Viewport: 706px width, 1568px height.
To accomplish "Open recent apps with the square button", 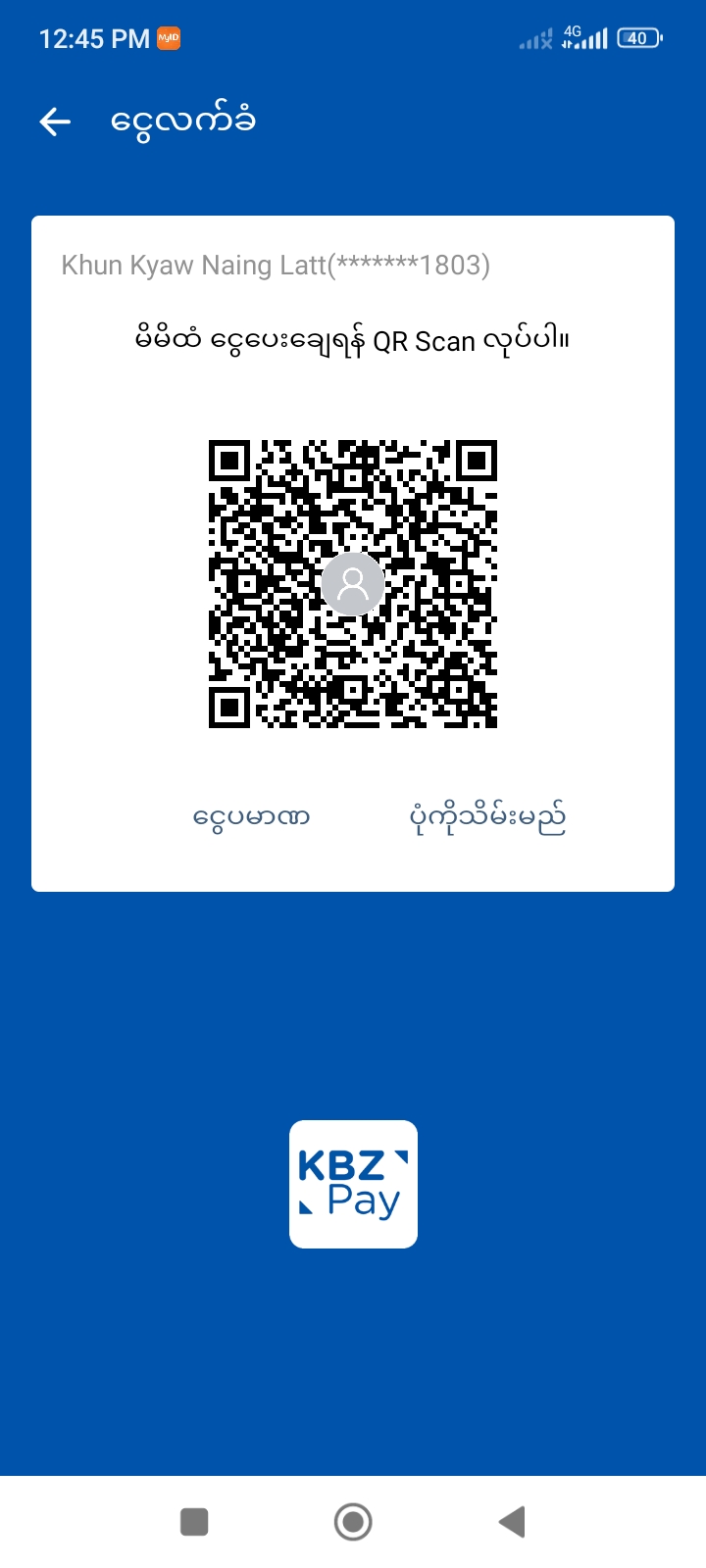I will 194,1522.
